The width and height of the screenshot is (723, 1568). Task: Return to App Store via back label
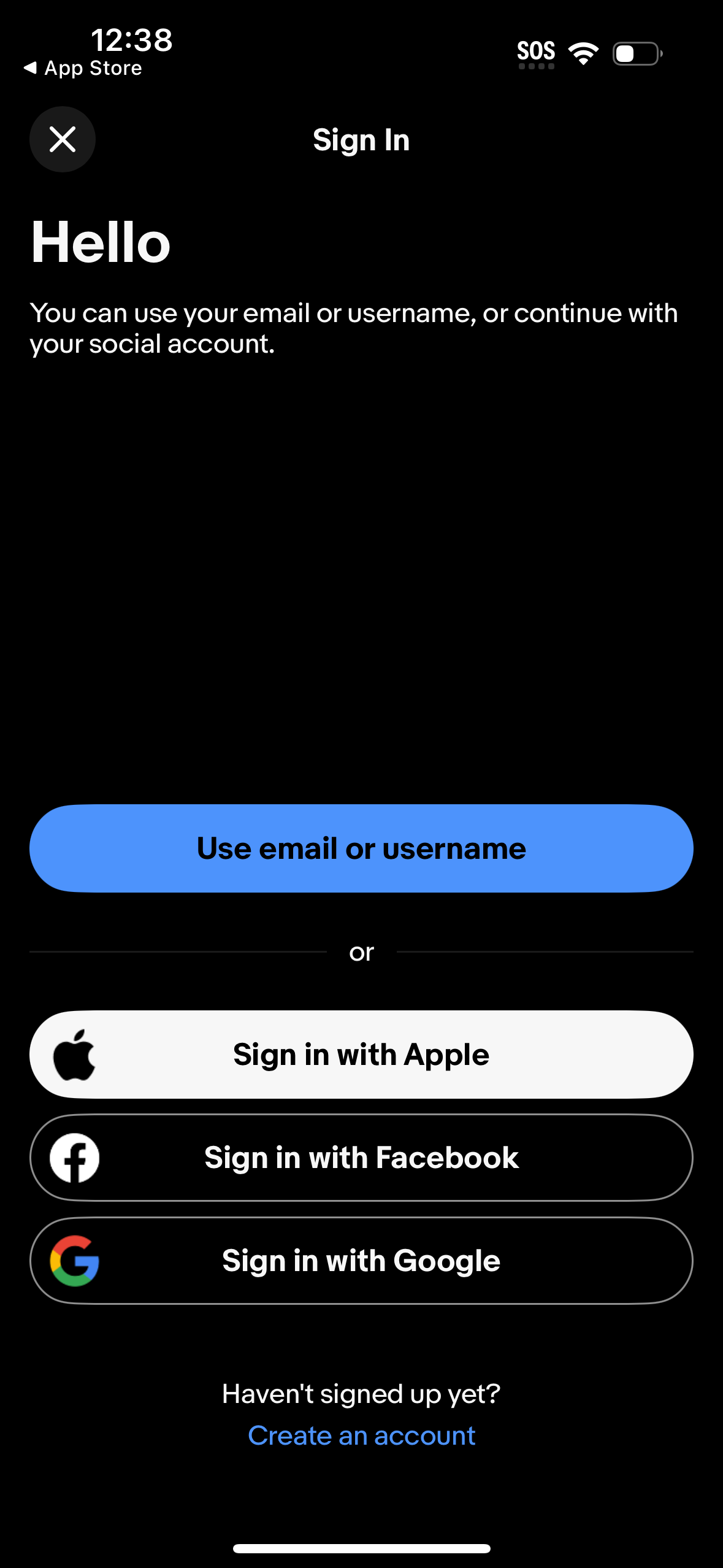click(x=92, y=67)
